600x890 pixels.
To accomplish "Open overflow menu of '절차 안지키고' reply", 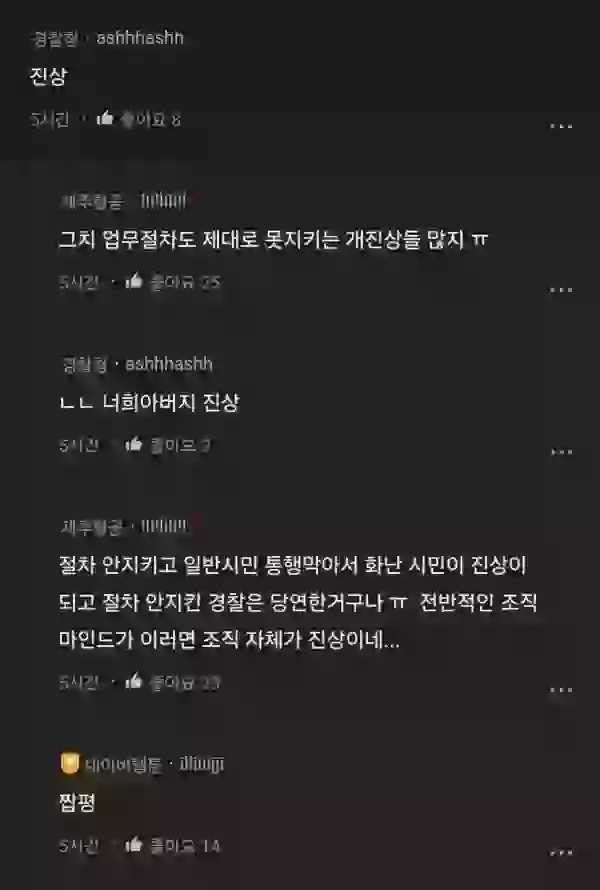I will click(x=561, y=690).
